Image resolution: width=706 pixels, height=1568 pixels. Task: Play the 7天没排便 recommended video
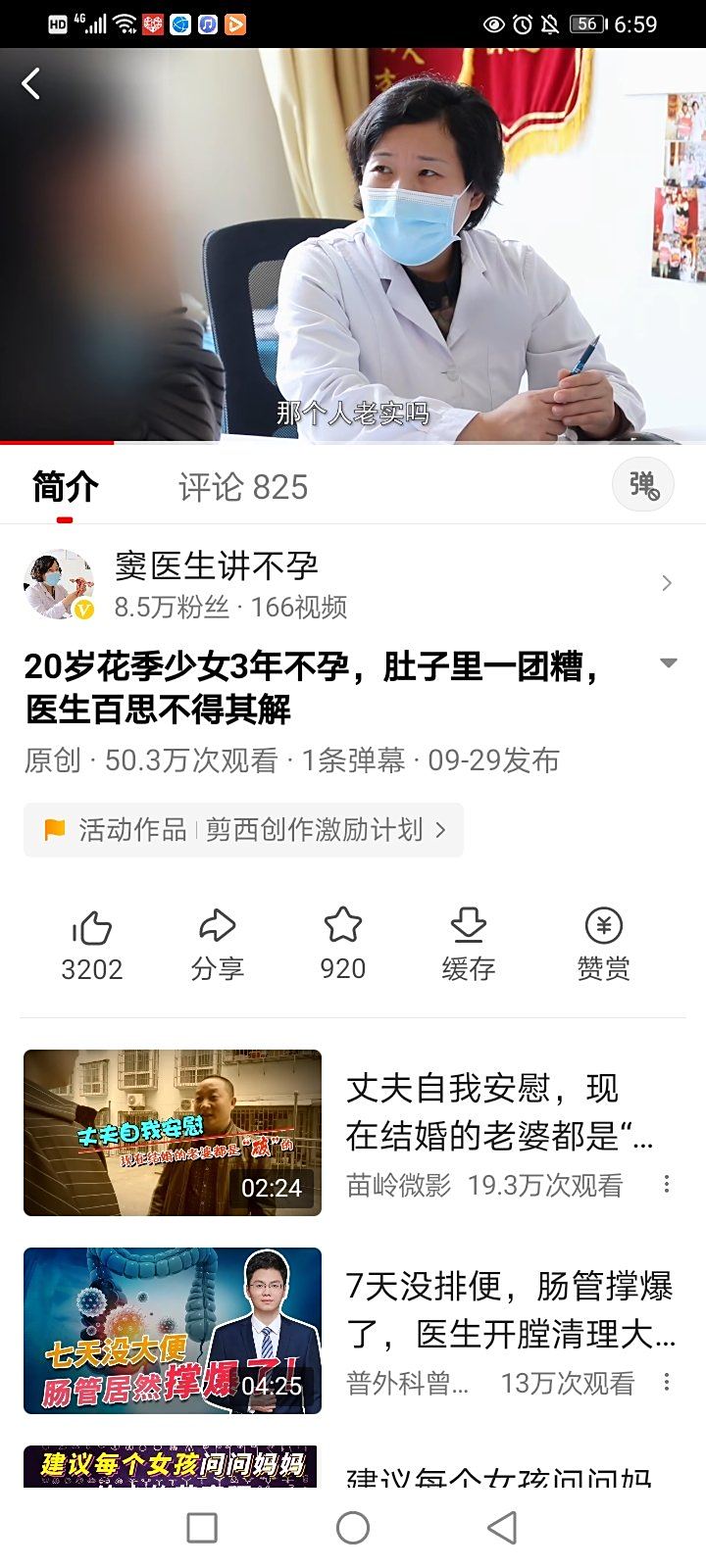(173, 1330)
